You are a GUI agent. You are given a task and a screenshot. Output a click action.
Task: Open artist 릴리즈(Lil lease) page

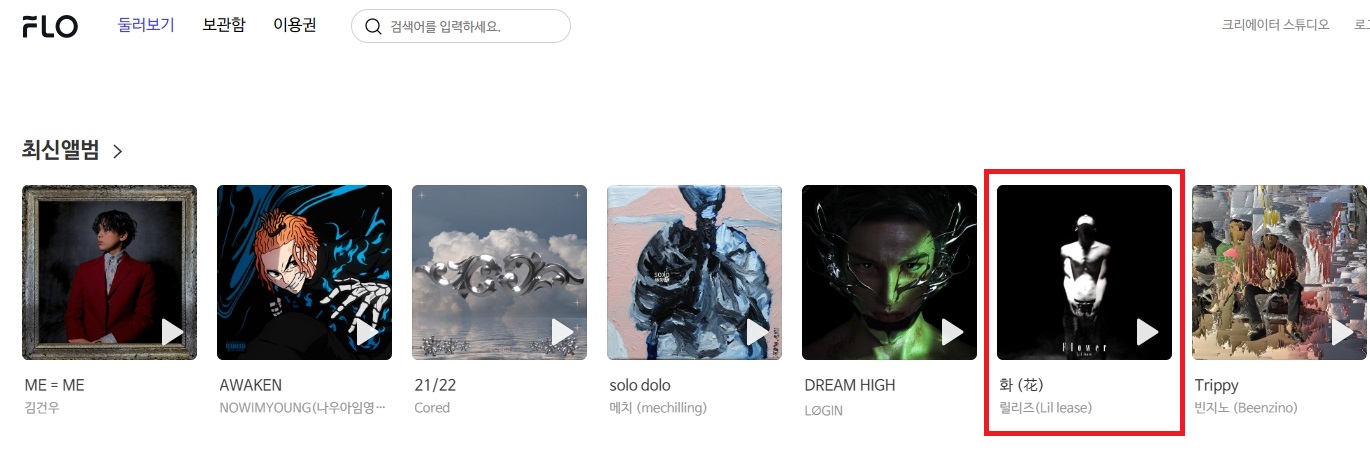coord(1045,408)
